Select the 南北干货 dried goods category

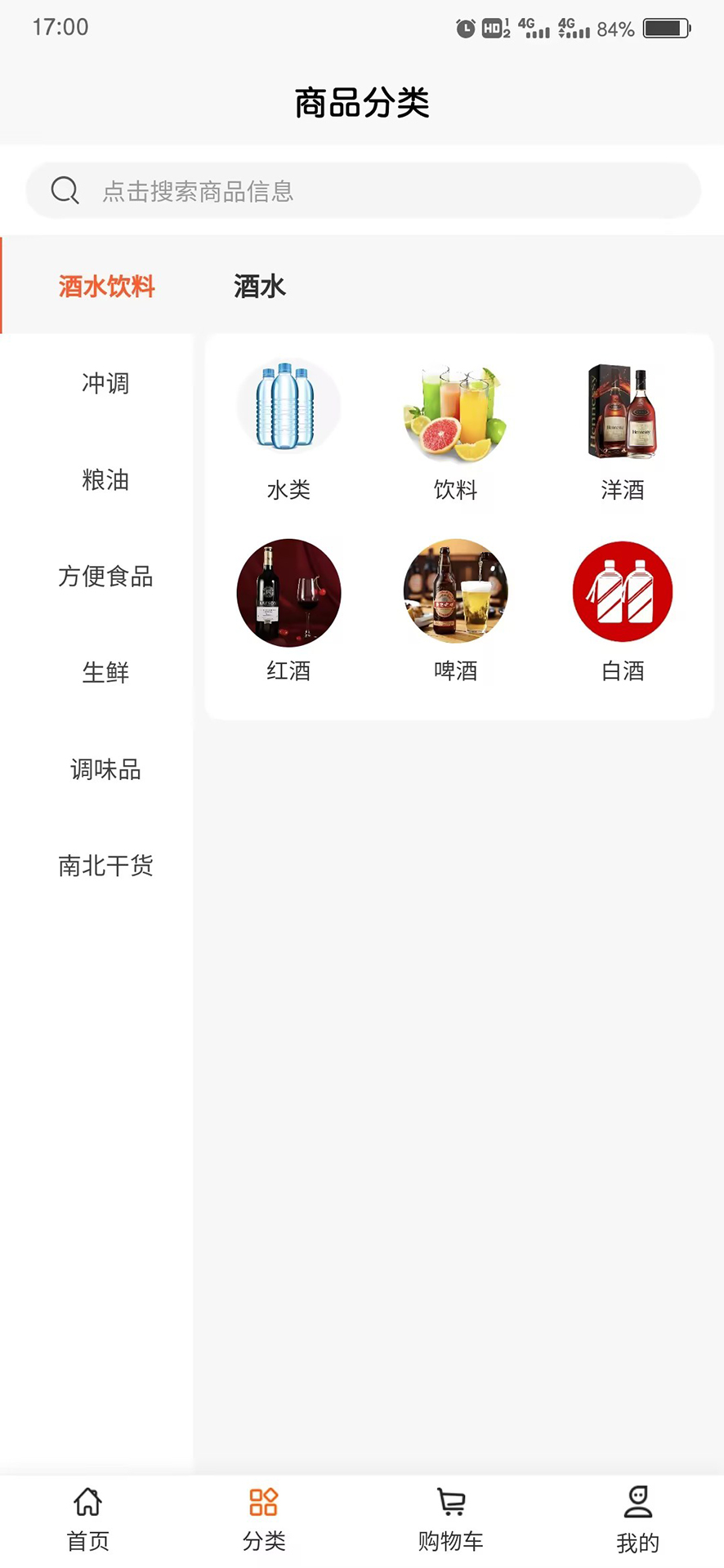(105, 866)
